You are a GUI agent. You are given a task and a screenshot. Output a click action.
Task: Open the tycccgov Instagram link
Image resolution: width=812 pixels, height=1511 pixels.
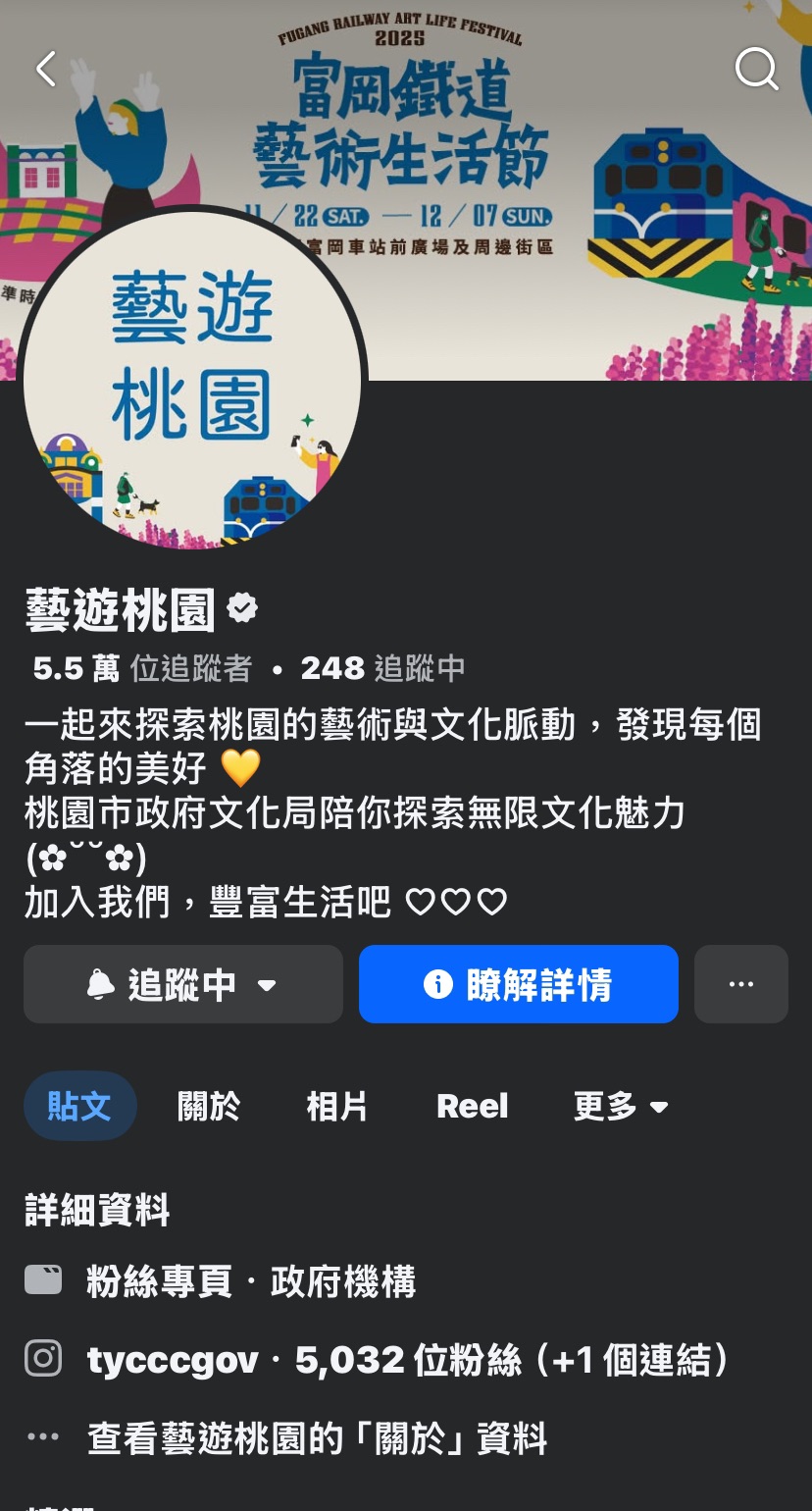173,1360
